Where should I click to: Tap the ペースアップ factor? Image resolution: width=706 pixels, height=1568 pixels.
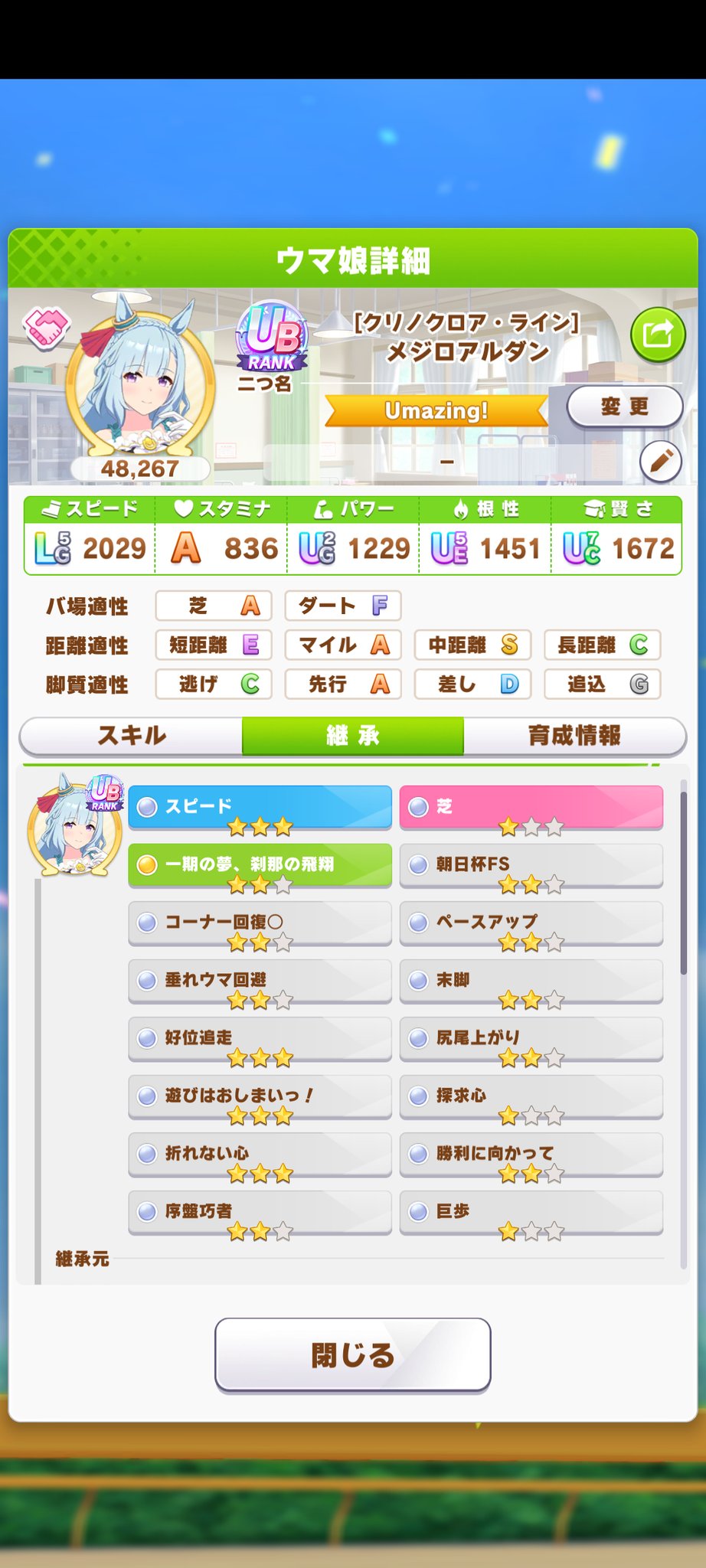(531, 923)
